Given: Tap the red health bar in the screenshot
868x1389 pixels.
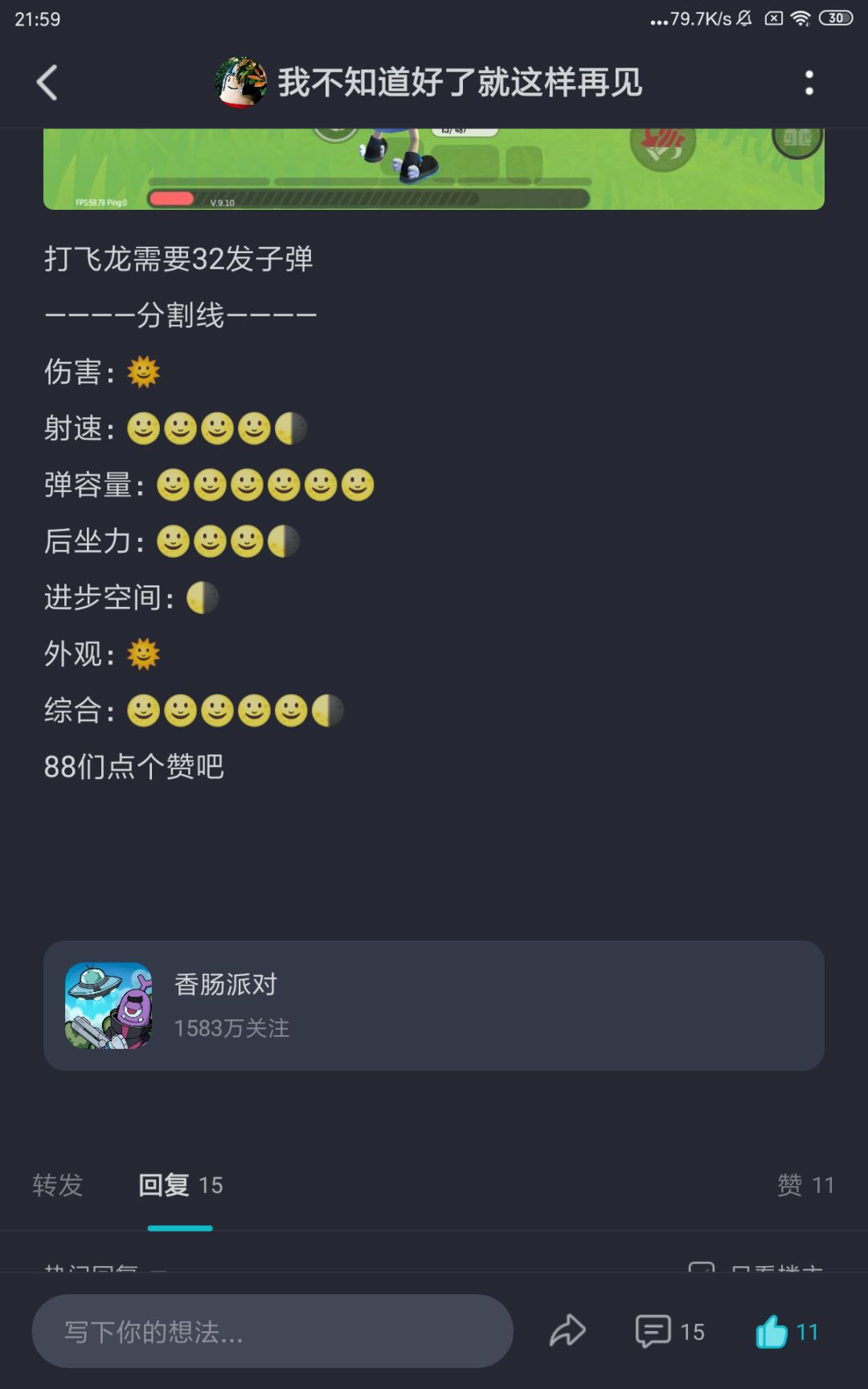Looking at the screenshot, I should click(170, 197).
